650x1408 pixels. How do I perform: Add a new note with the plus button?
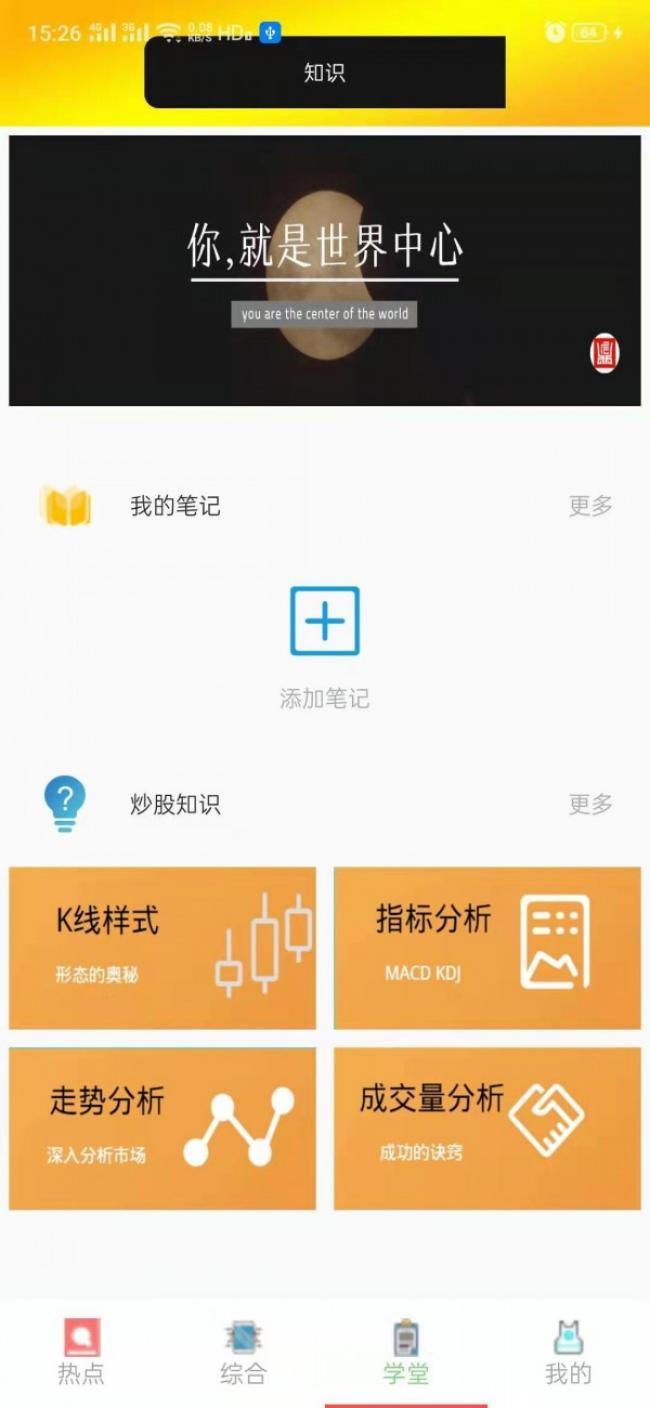click(x=324, y=621)
